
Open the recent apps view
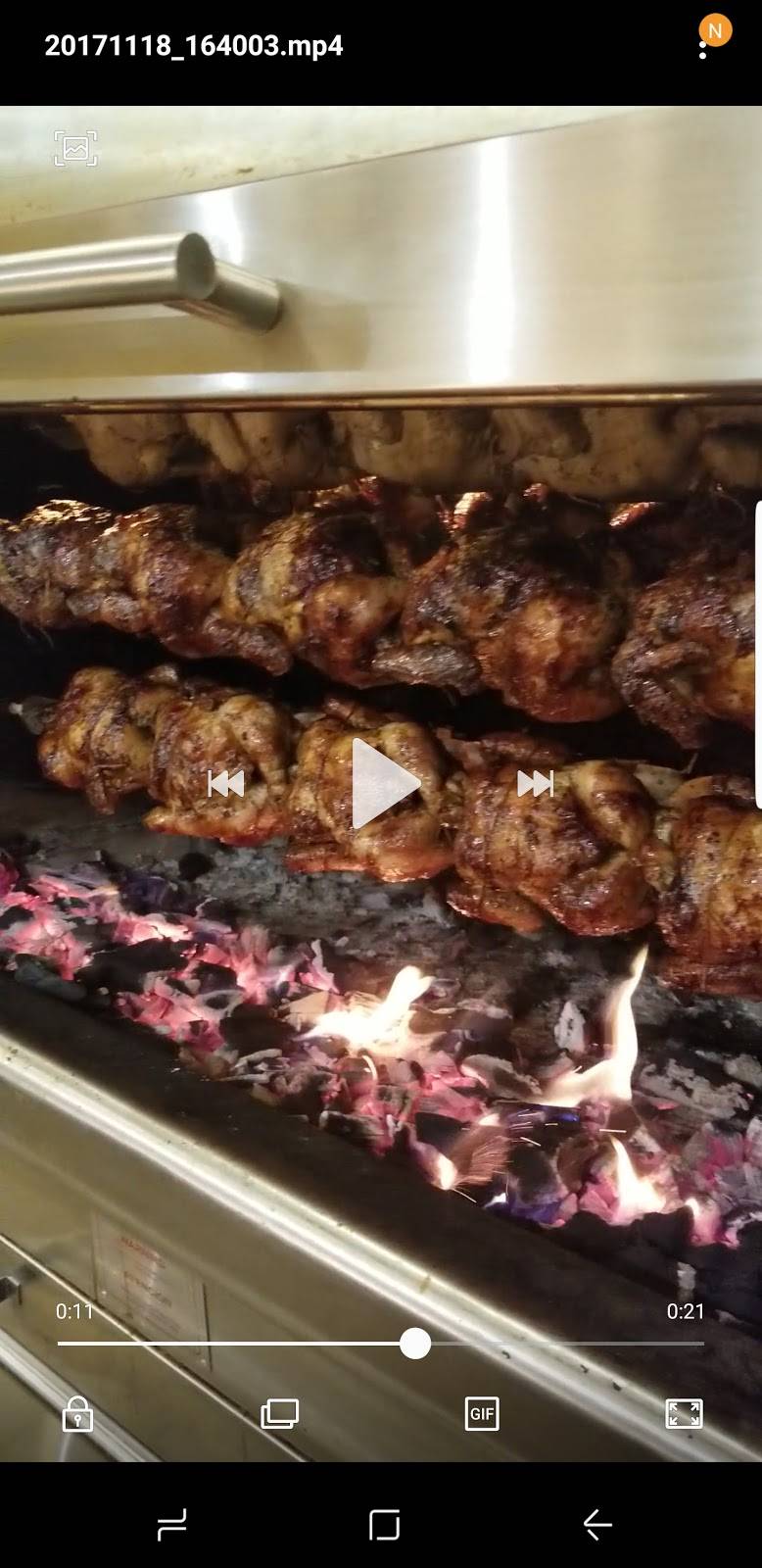[x=172, y=1524]
